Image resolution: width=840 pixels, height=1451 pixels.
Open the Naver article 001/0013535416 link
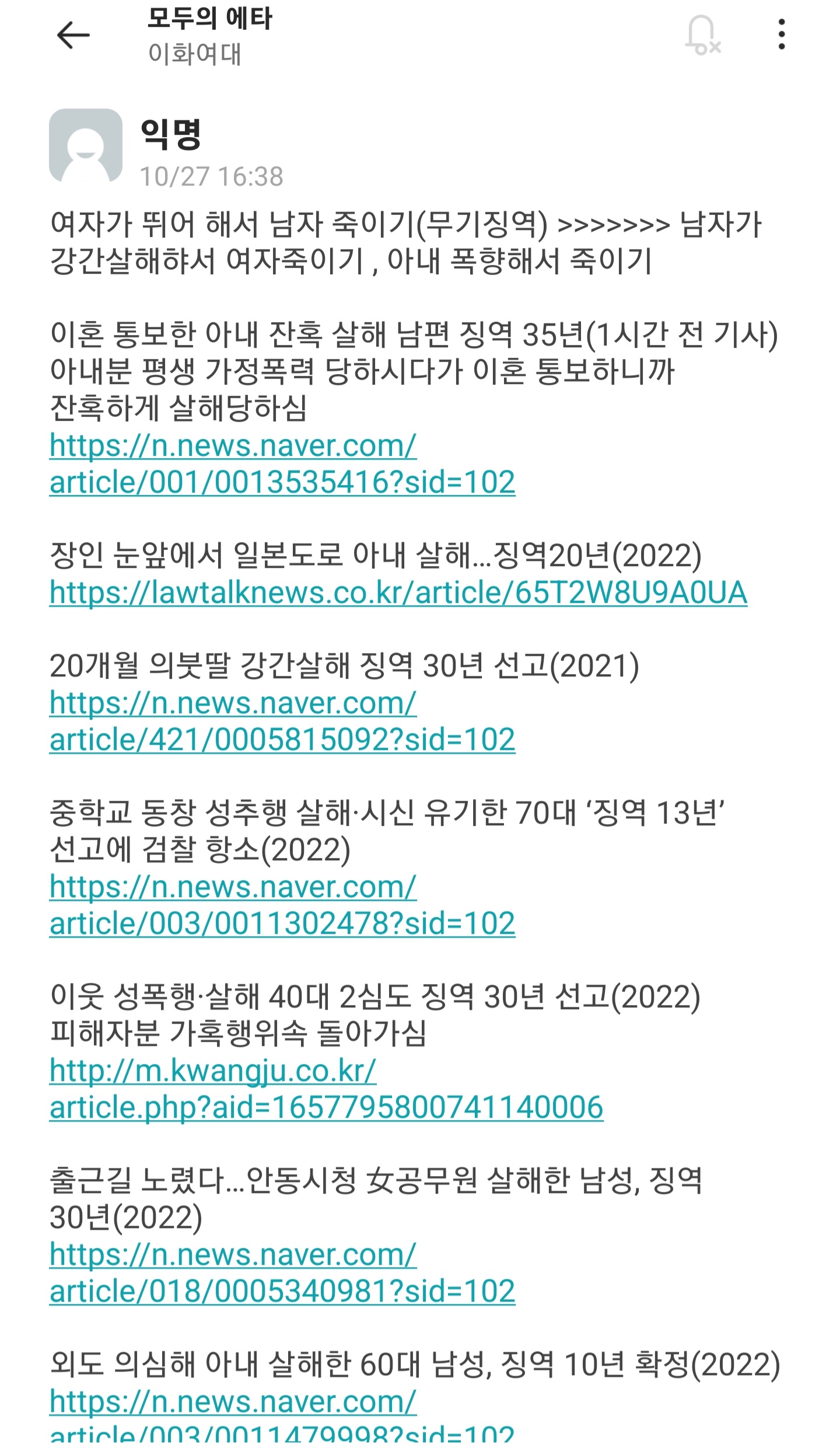click(x=282, y=465)
